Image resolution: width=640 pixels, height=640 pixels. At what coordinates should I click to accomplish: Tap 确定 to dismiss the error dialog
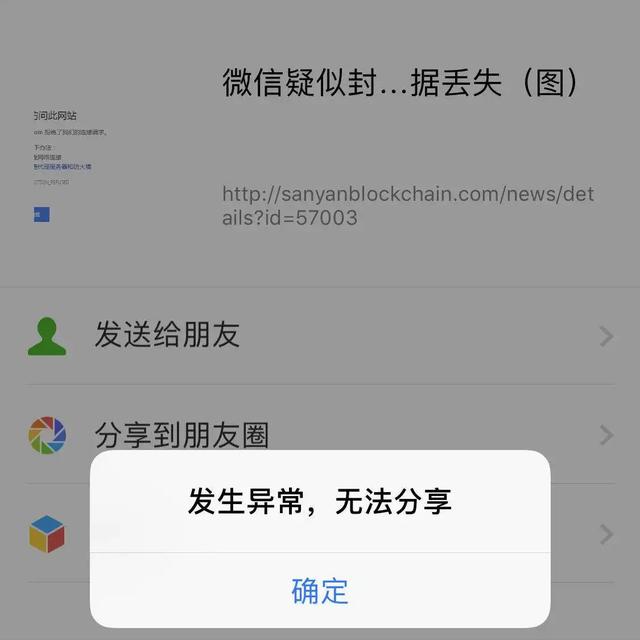coord(320,590)
